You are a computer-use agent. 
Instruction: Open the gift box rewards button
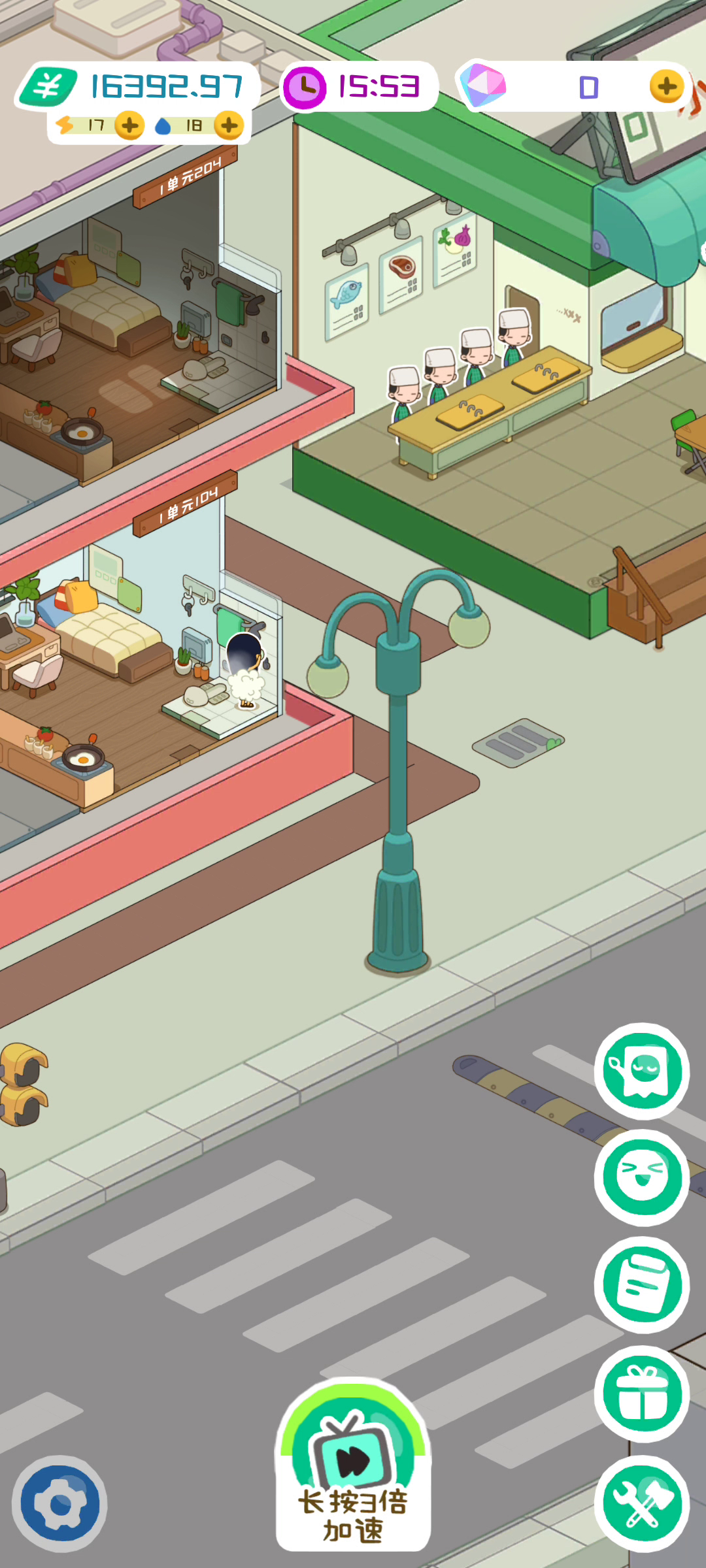tap(642, 1394)
